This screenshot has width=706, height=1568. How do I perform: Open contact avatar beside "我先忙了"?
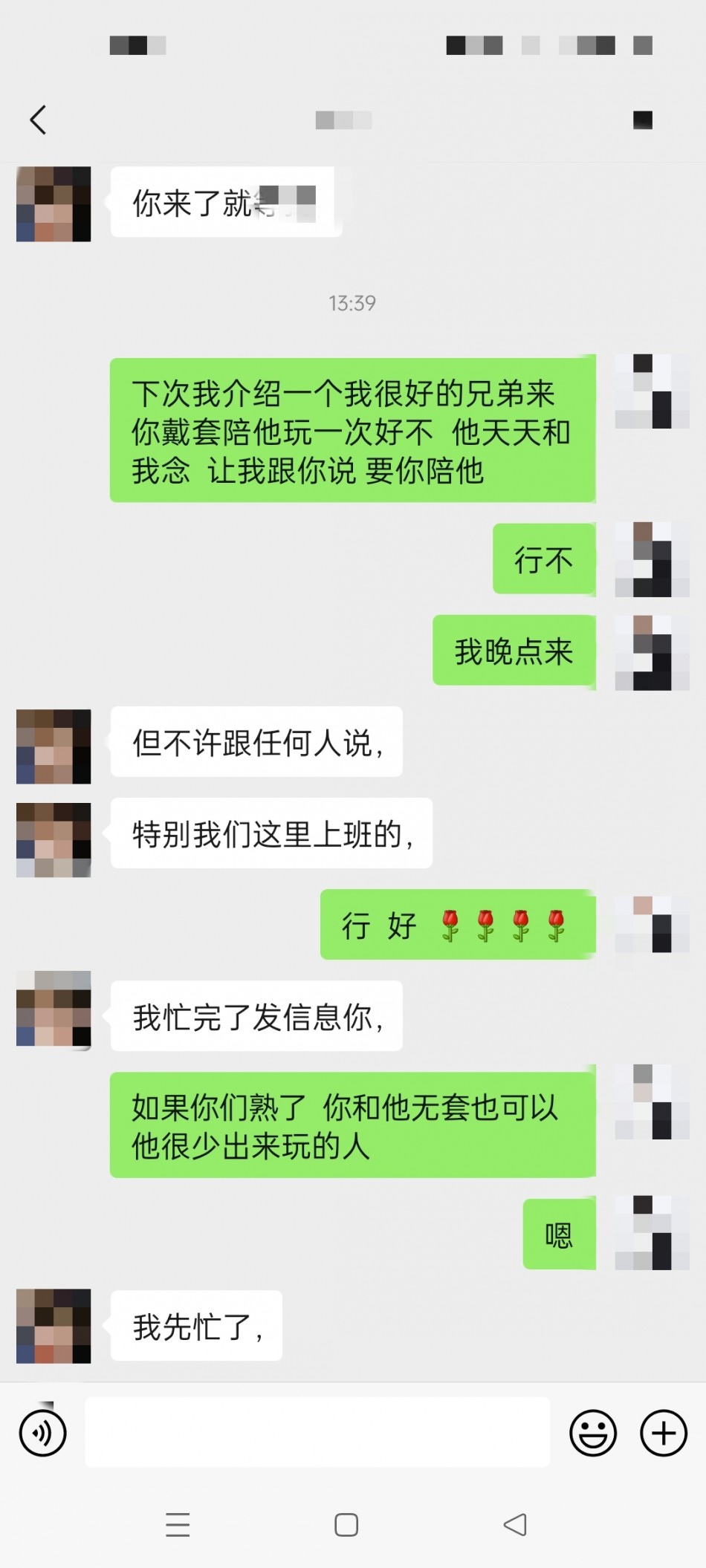click(54, 1326)
